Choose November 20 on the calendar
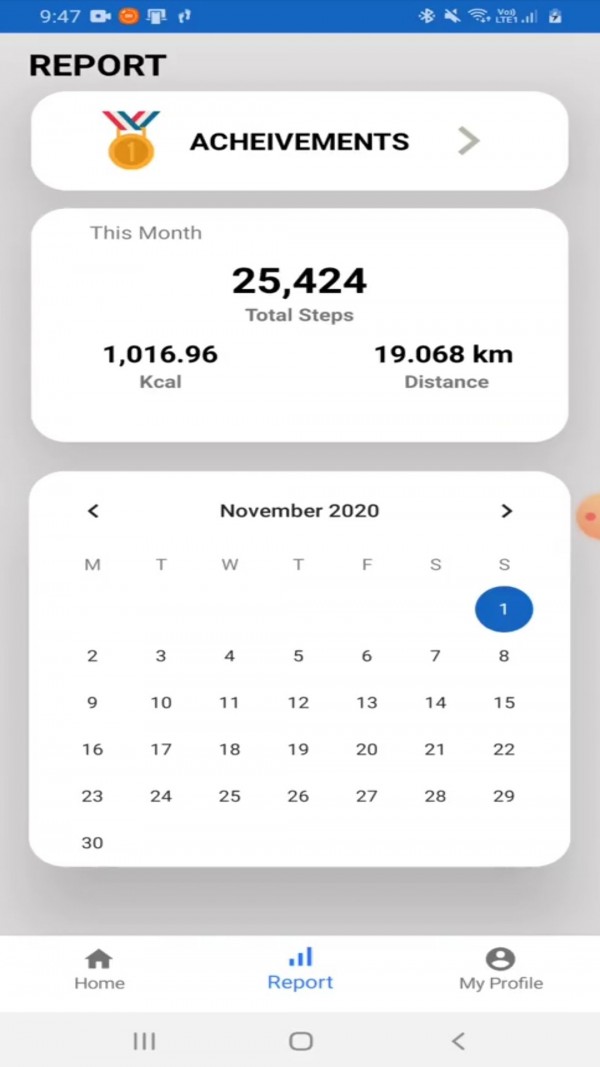600x1067 pixels. click(x=366, y=750)
